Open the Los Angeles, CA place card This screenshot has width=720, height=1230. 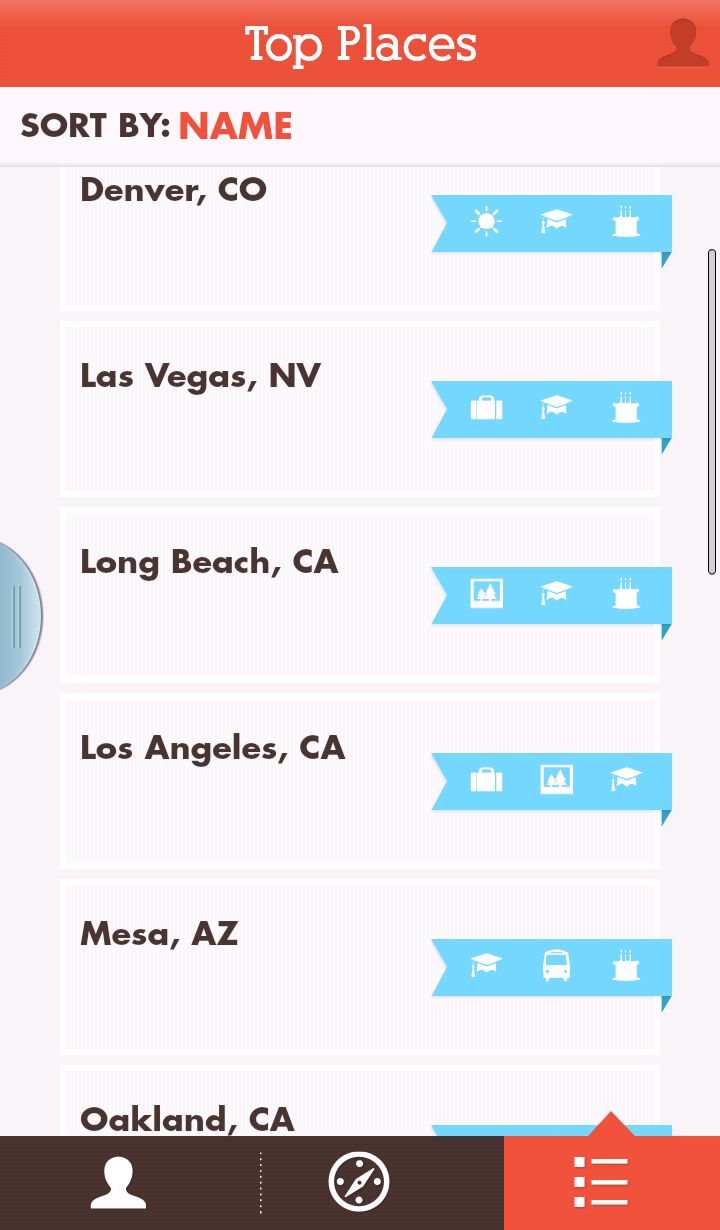click(x=250, y=780)
